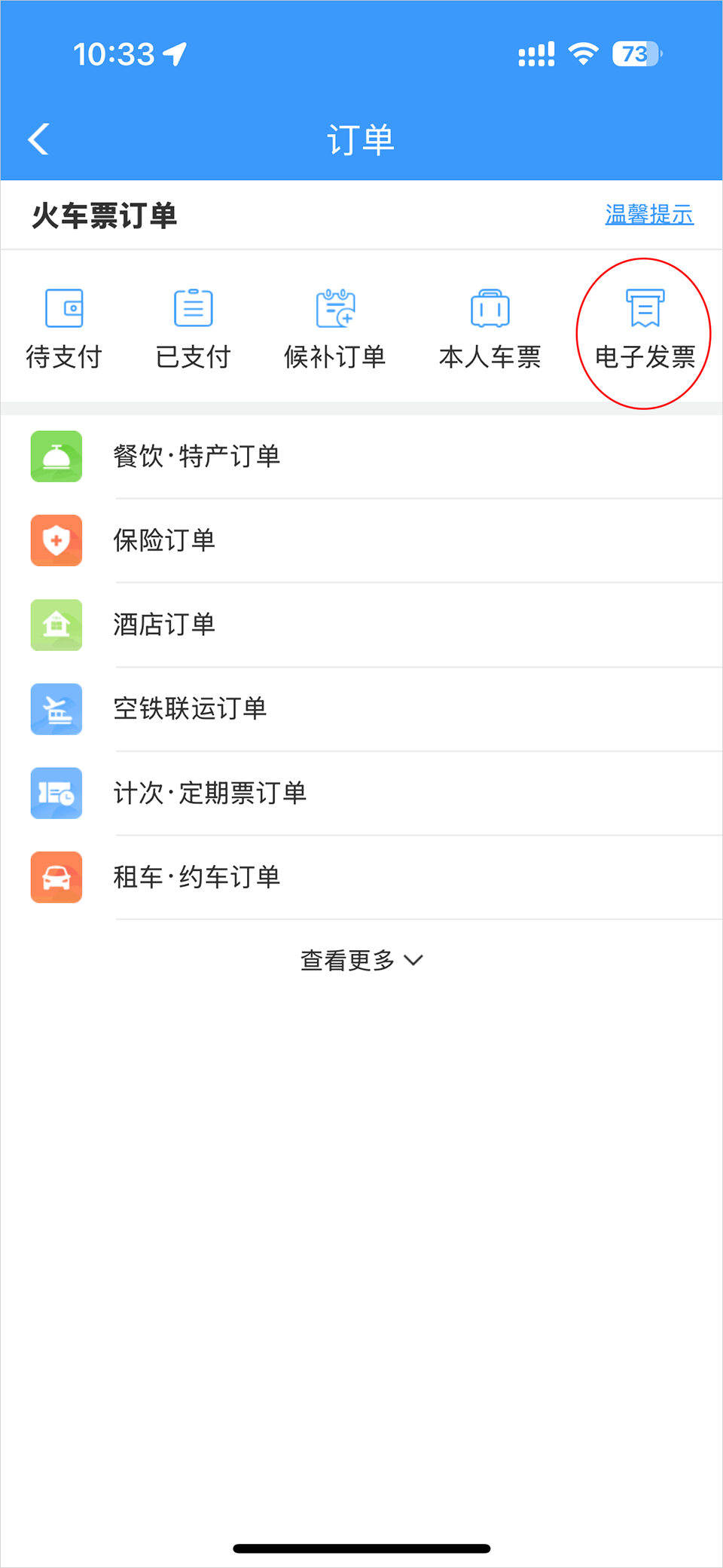Tap 计次·定期票订单 row

(x=361, y=793)
